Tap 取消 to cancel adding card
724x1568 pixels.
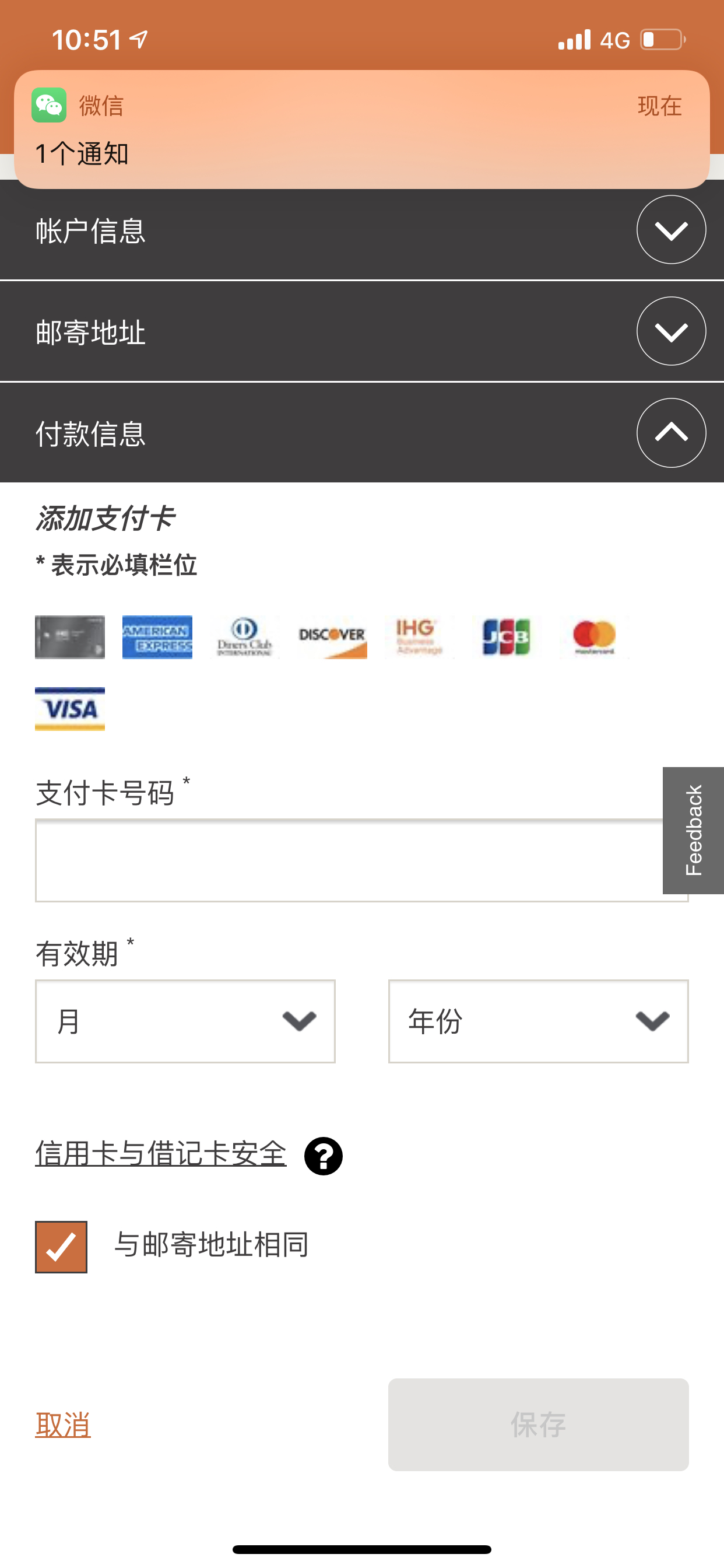tap(64, 1424)
